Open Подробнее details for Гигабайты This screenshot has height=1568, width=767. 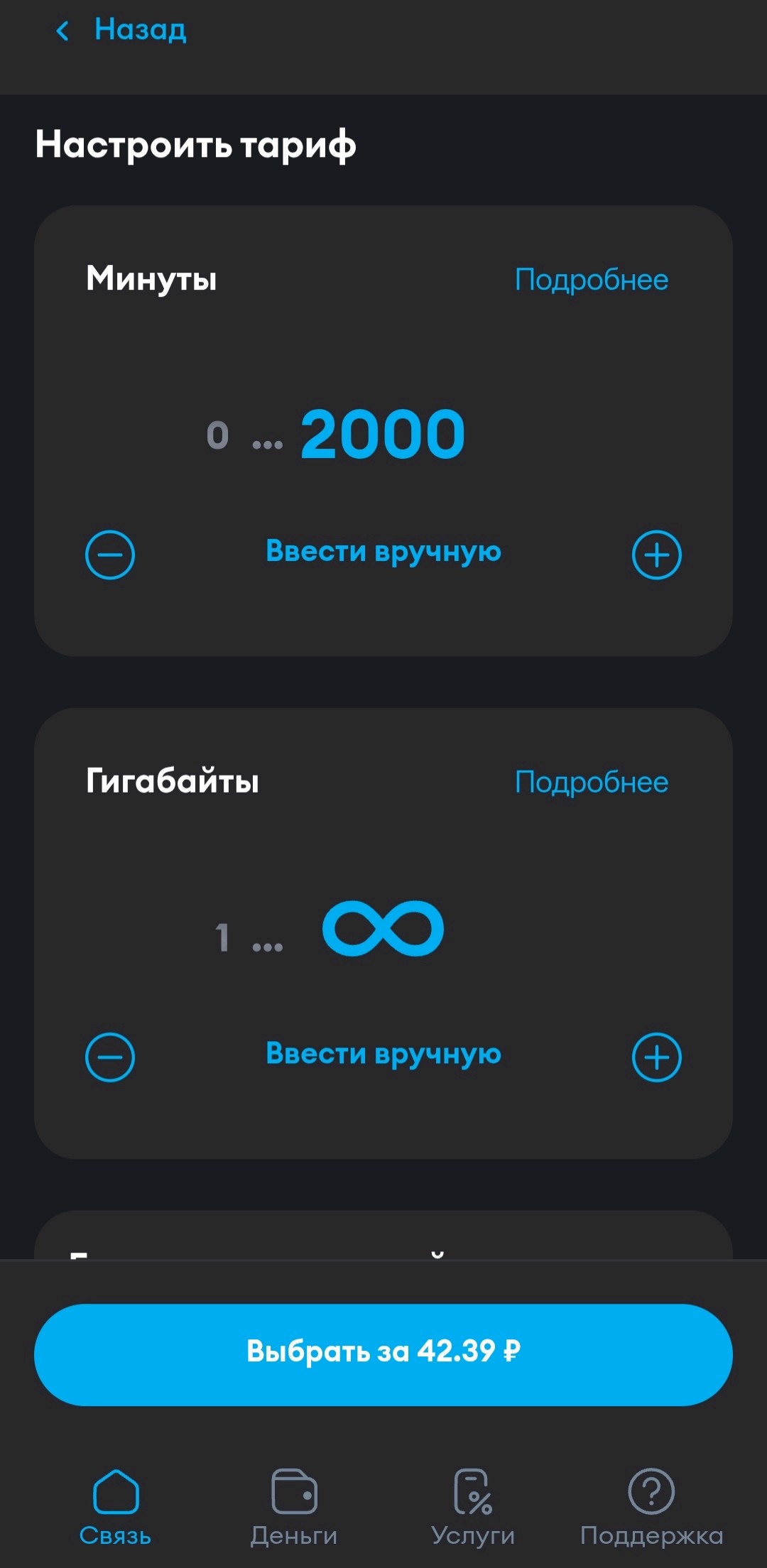pos(591,782)
